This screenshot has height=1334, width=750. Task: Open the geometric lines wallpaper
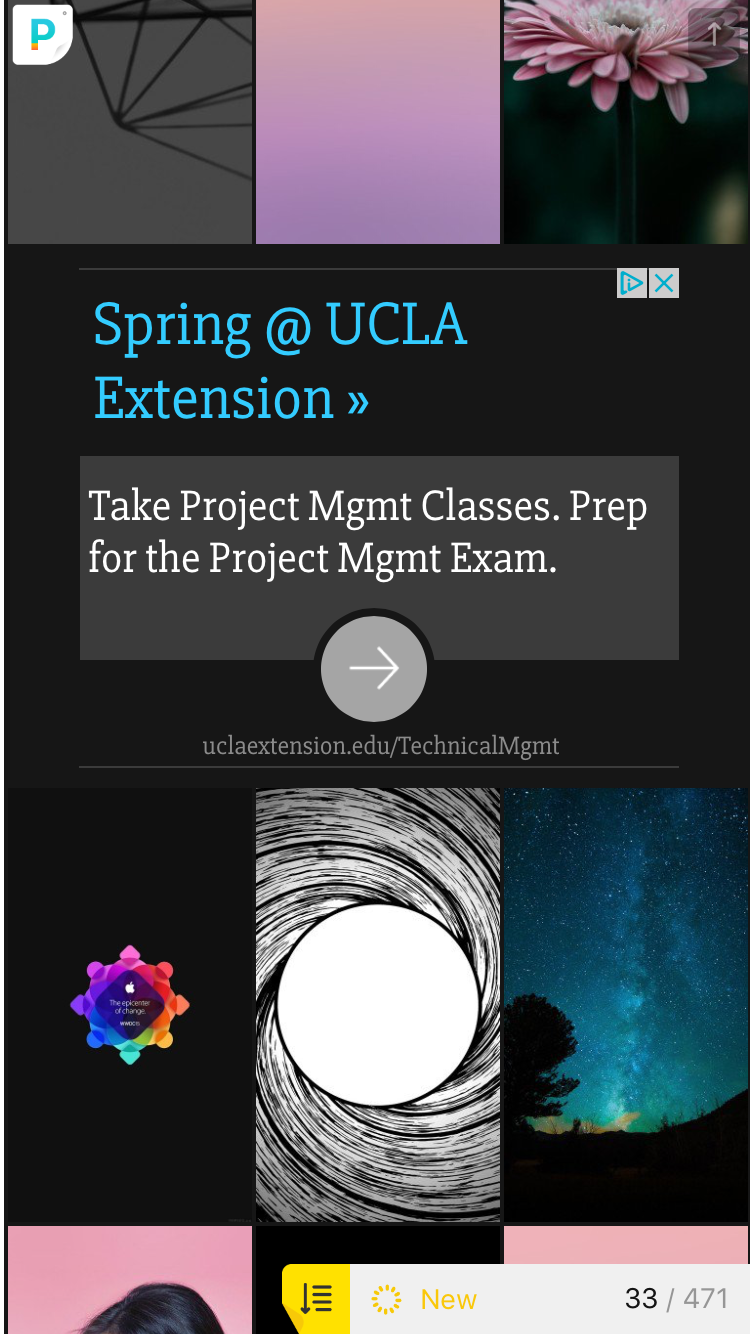pos(130,121)
